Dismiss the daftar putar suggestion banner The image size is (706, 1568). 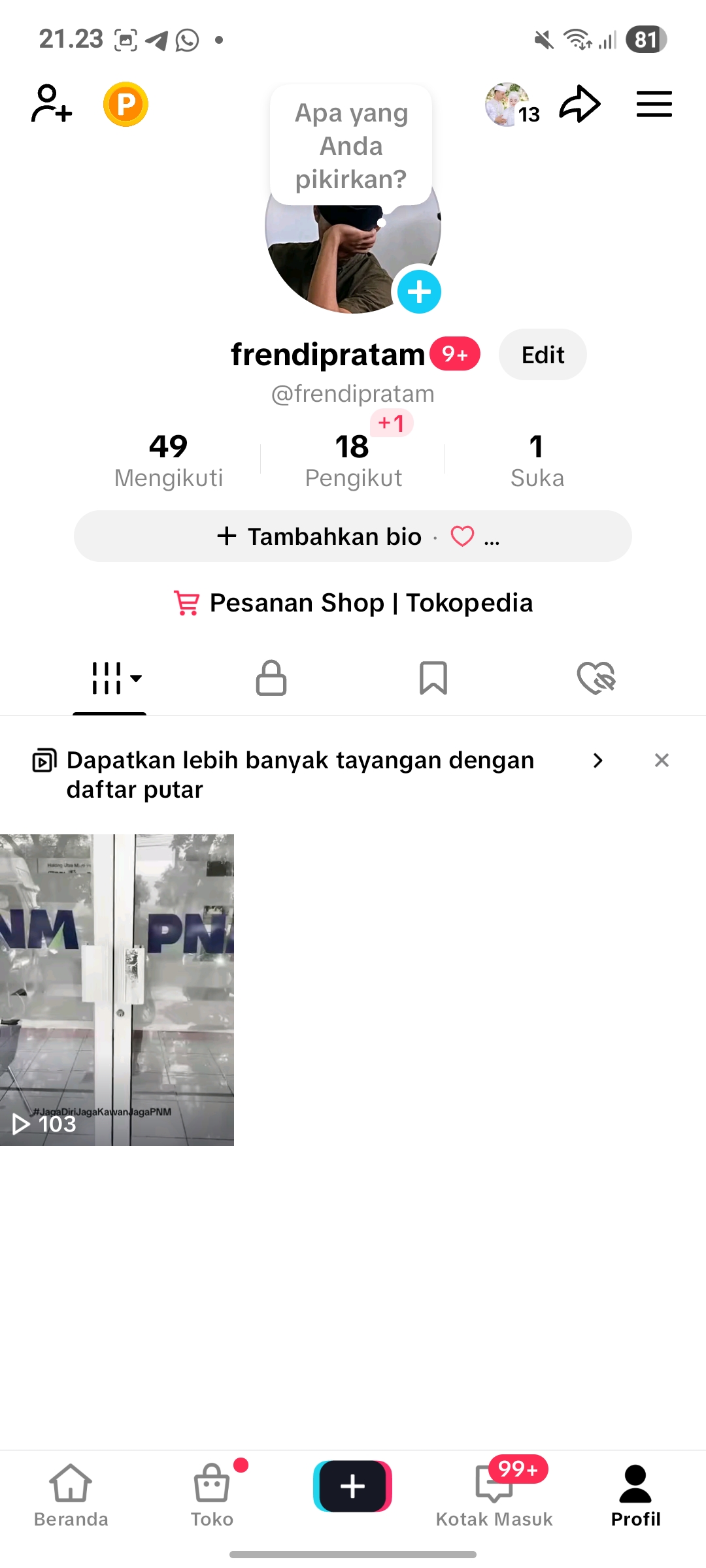pos(662,760)
